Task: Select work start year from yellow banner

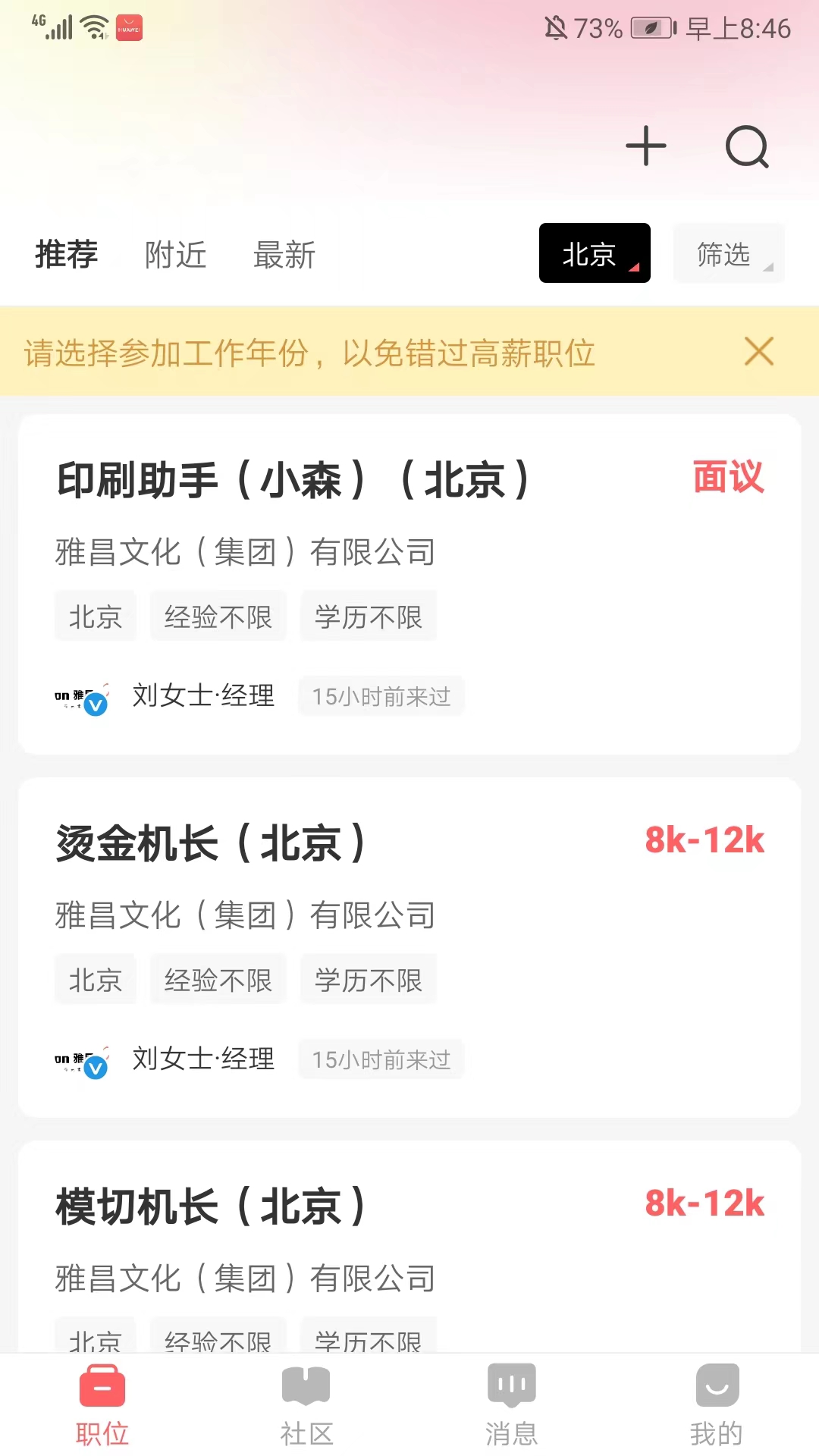Action: pos(309,353)
